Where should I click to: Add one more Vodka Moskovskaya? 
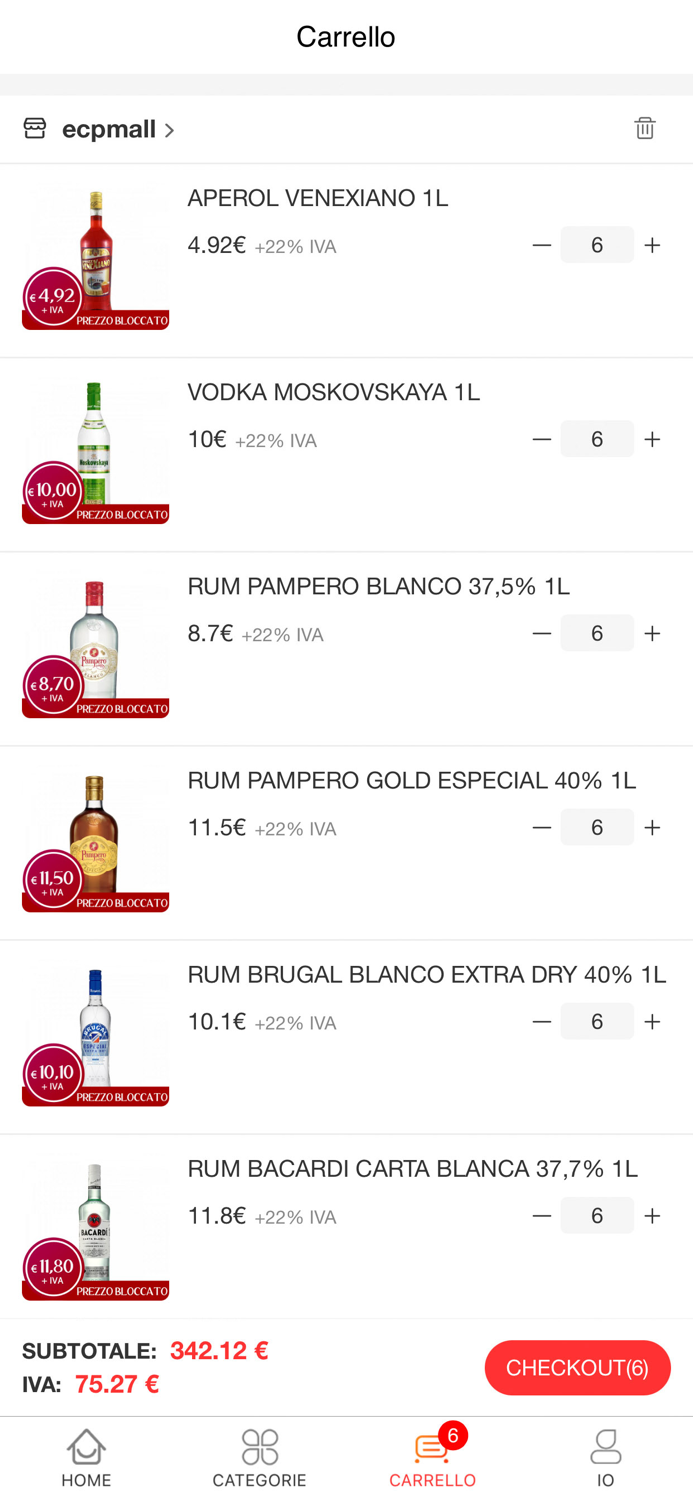652,439
